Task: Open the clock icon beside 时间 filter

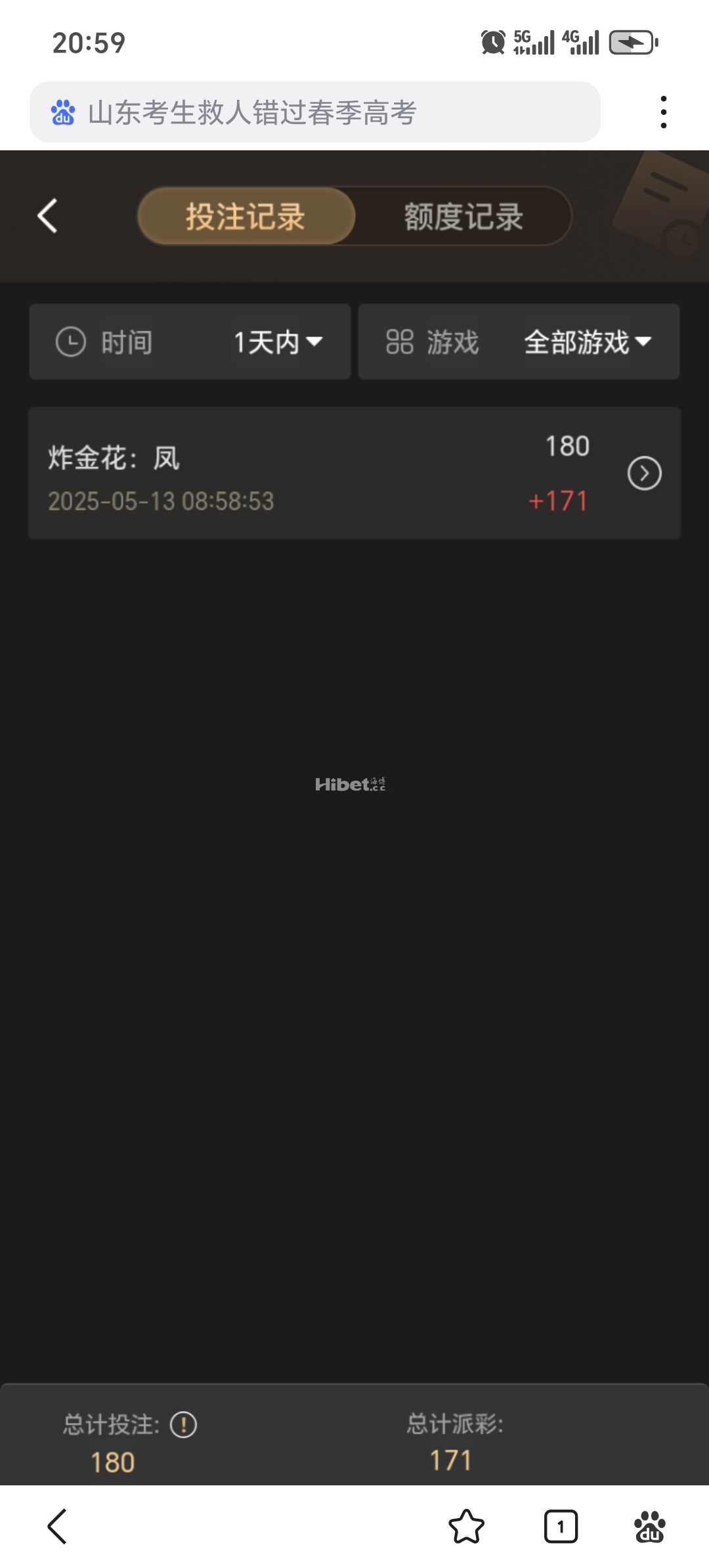Action: 72,342
